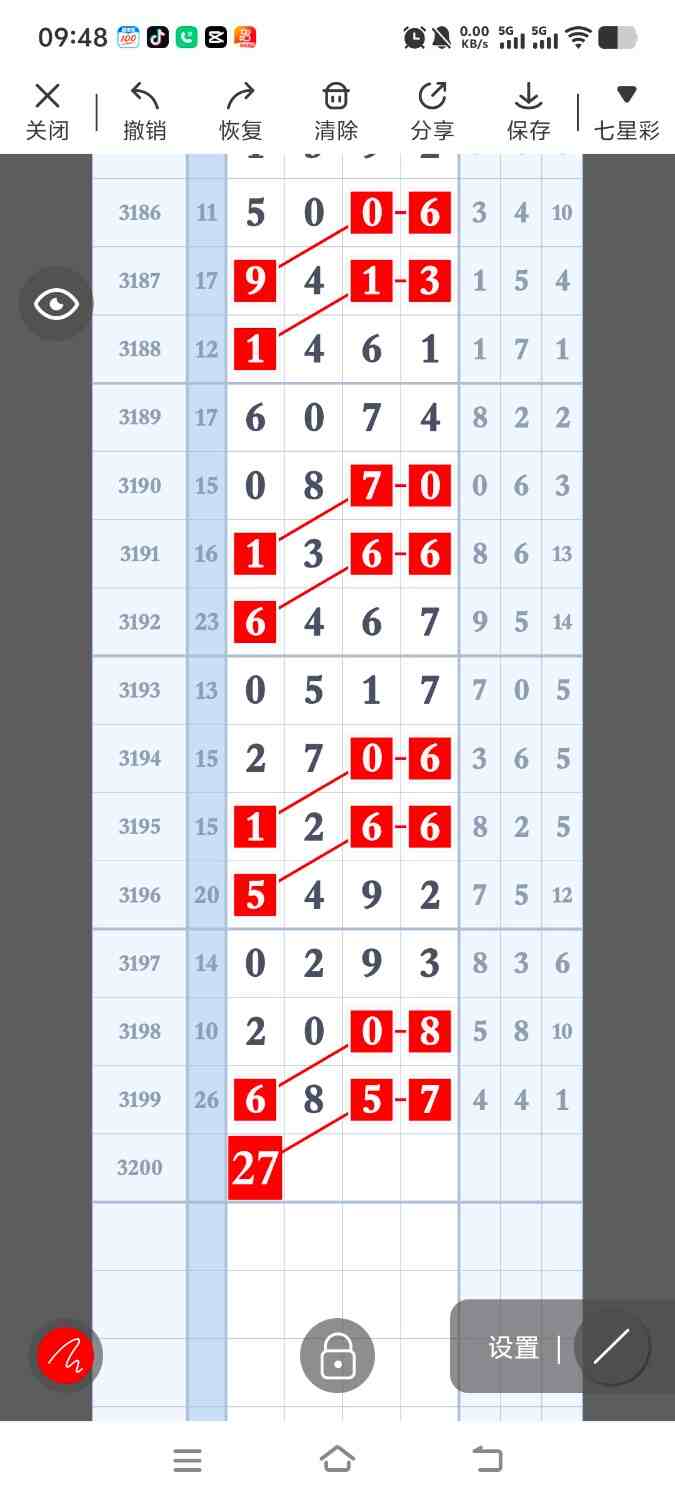Image resolution: width=675 pixels, height=1500 pixels.
Task: Clear all drawn marks
Action: click(336, 111)
